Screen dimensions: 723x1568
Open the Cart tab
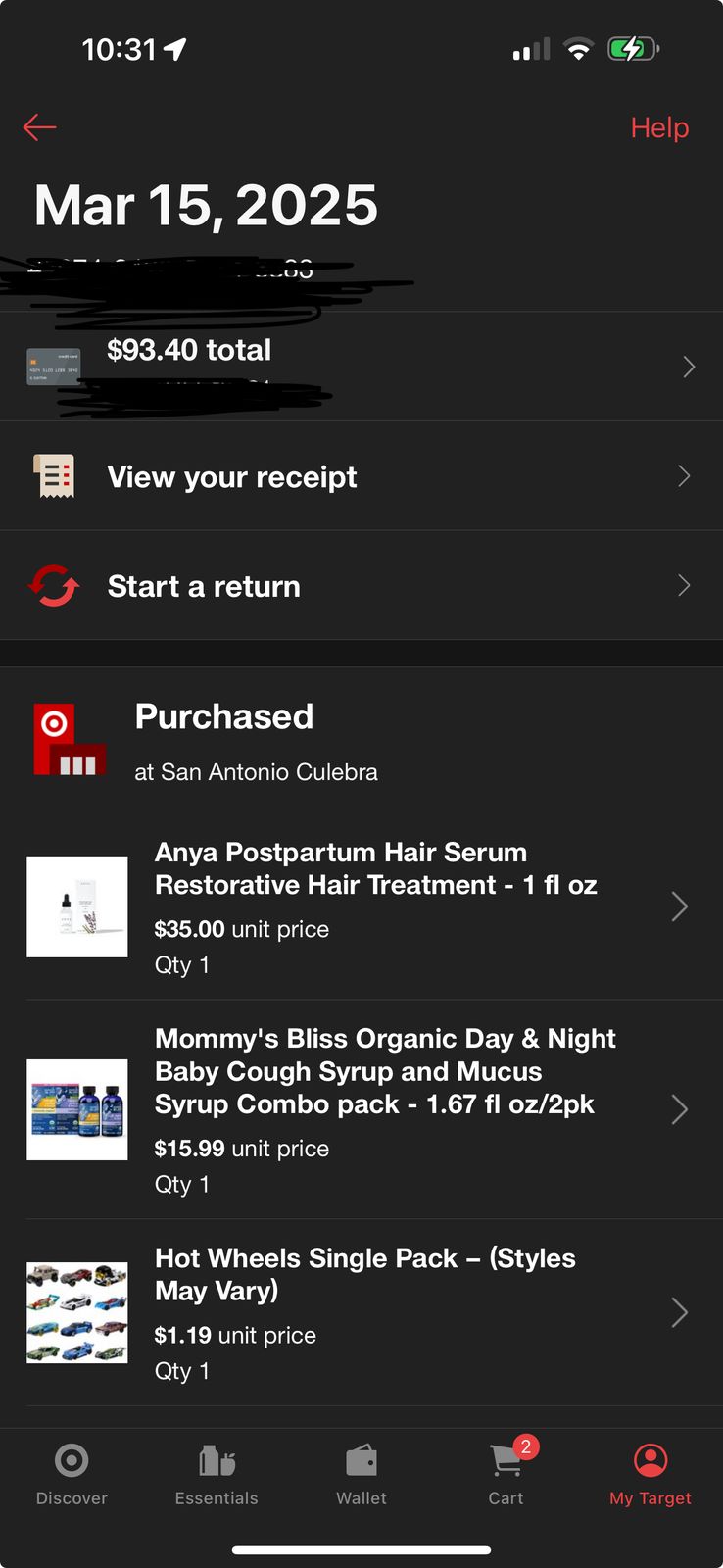506,1475
